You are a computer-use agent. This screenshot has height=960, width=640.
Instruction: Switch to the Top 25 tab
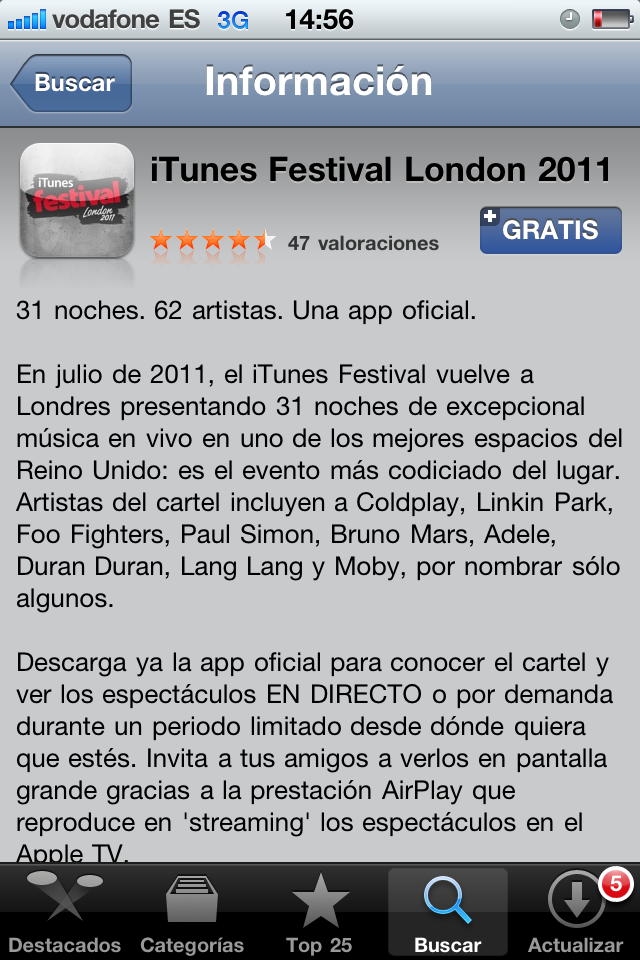(x=319, y=912)
